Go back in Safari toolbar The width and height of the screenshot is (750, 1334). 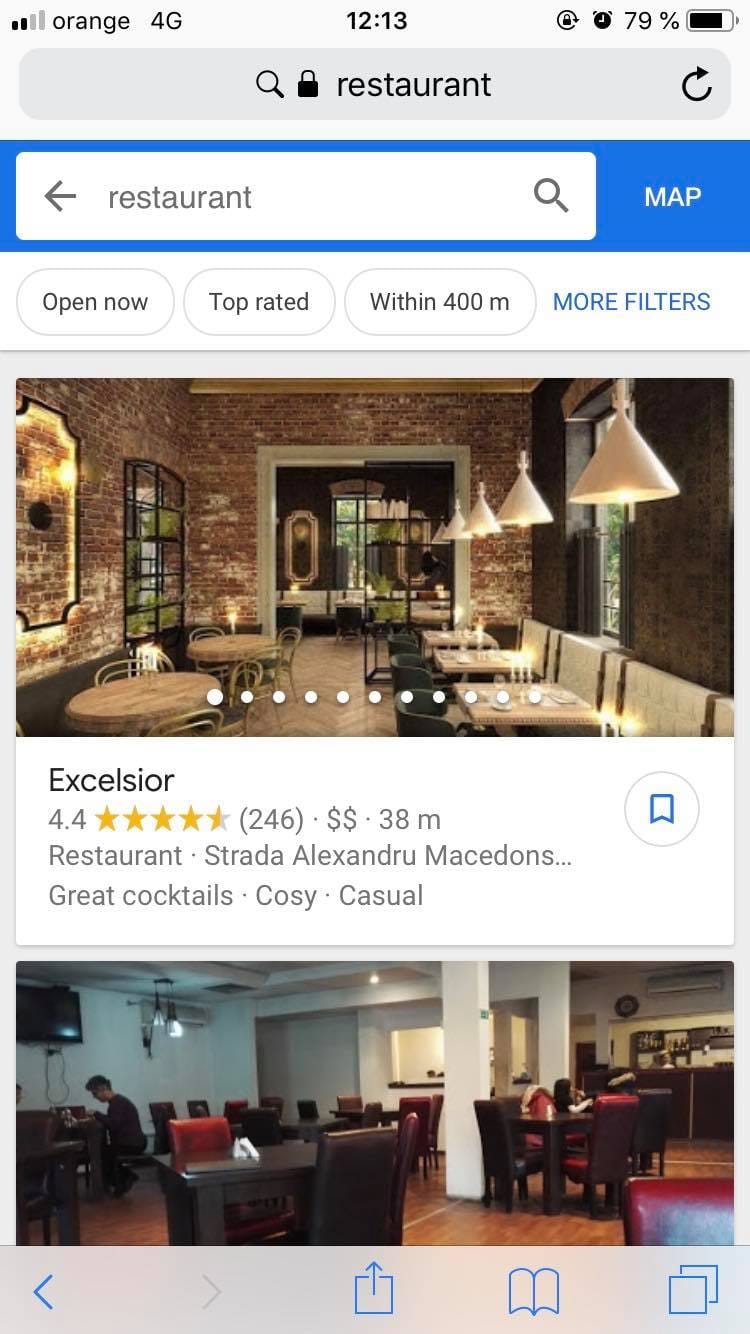[44, 1292]
